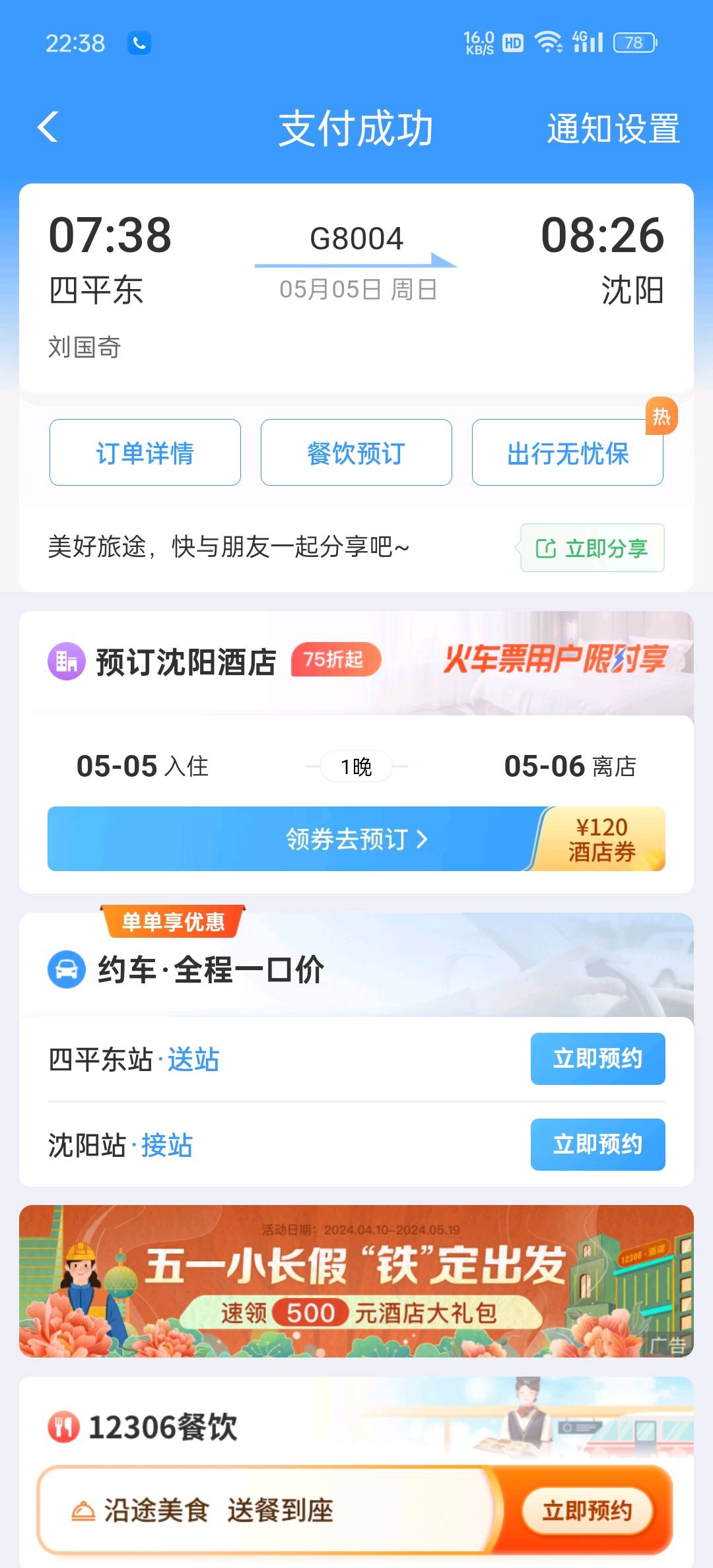Viewport: 713px width, 1568px height.
Task: Tap 领券去预订 to claim hotel coupon
Action: [356, 839]
